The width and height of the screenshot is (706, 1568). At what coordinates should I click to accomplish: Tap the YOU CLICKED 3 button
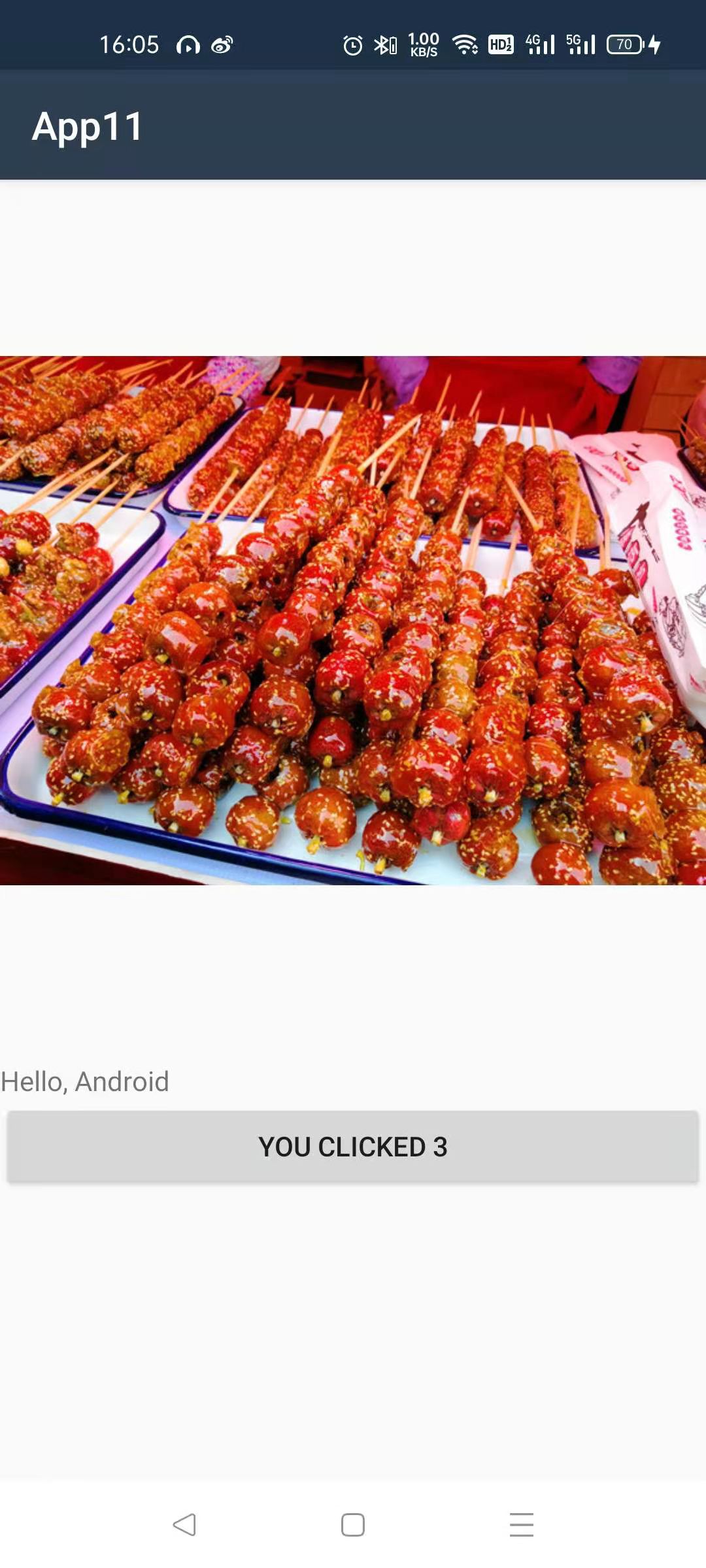353,1147
